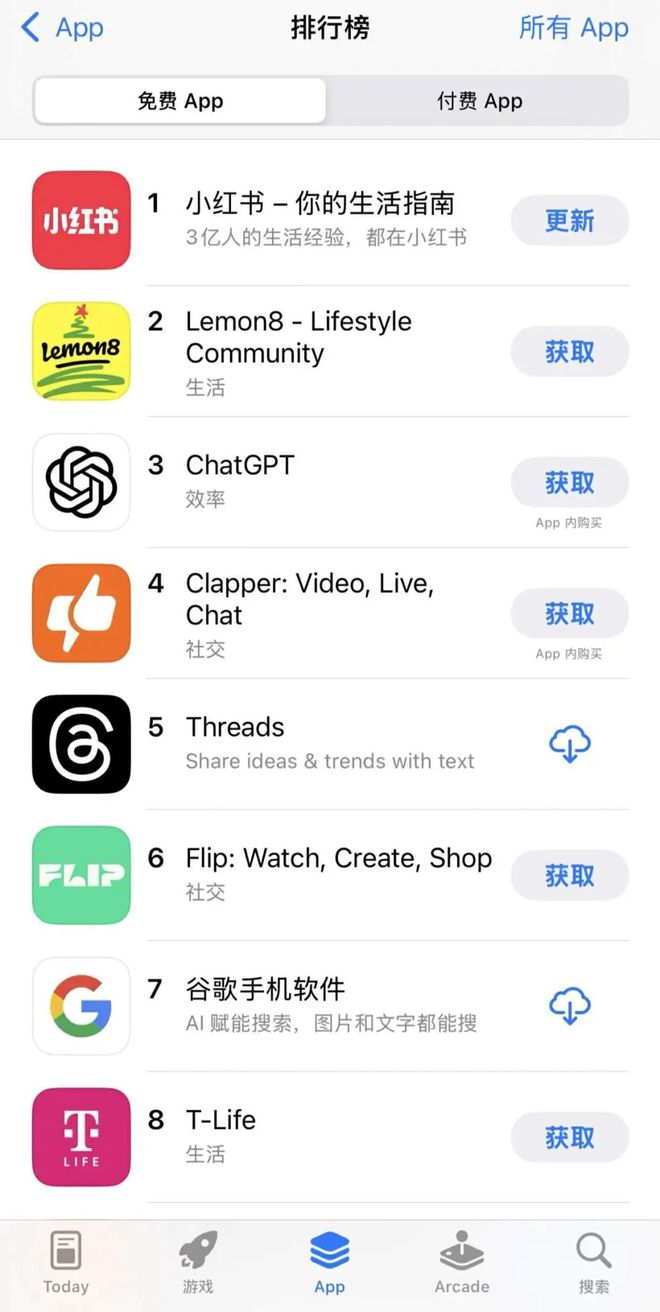
Task: Switch to the 付费 App tab
Action: (x=479, y=101)
